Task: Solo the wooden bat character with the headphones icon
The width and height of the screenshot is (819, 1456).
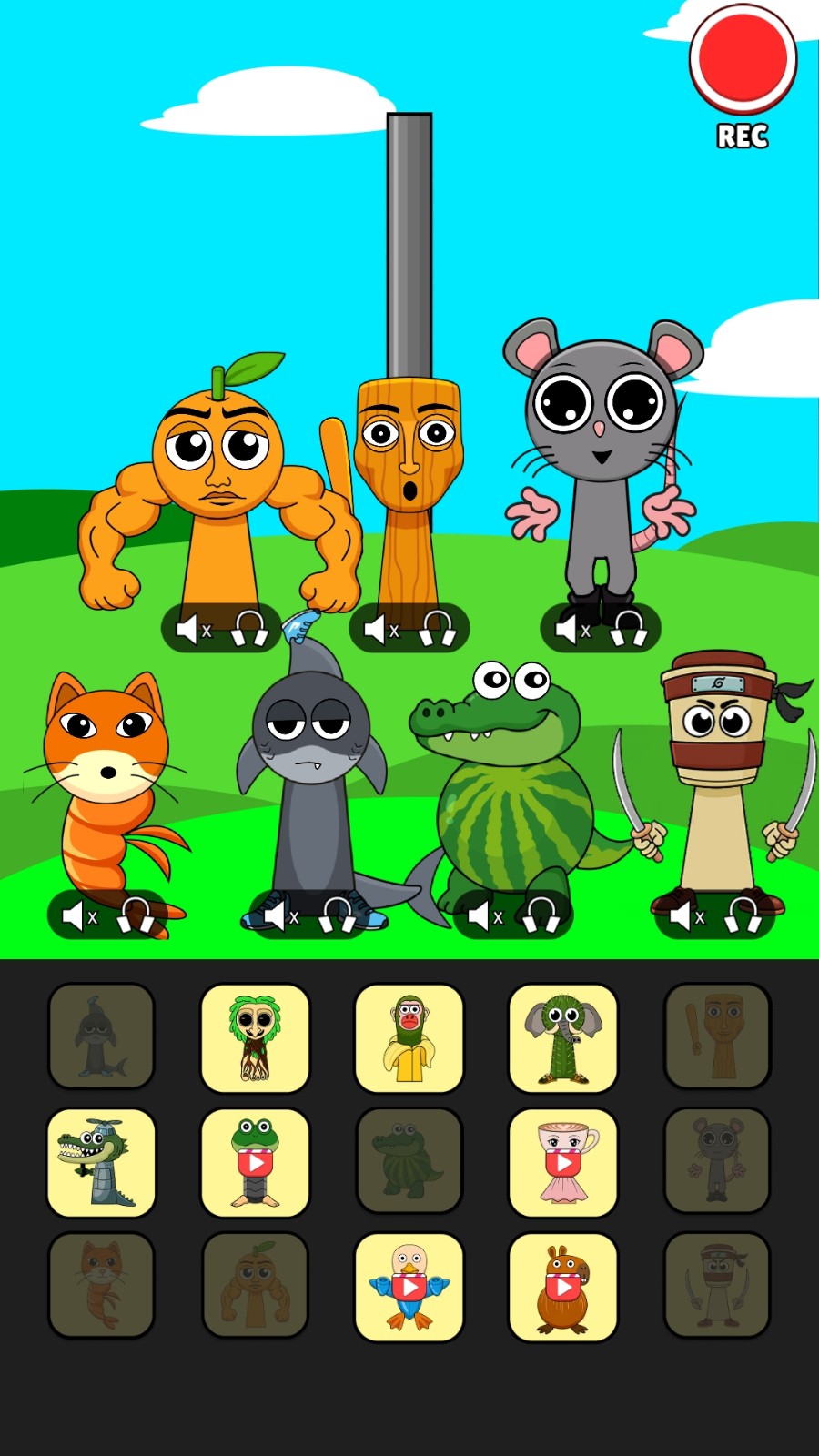Action: coord(438,629)
